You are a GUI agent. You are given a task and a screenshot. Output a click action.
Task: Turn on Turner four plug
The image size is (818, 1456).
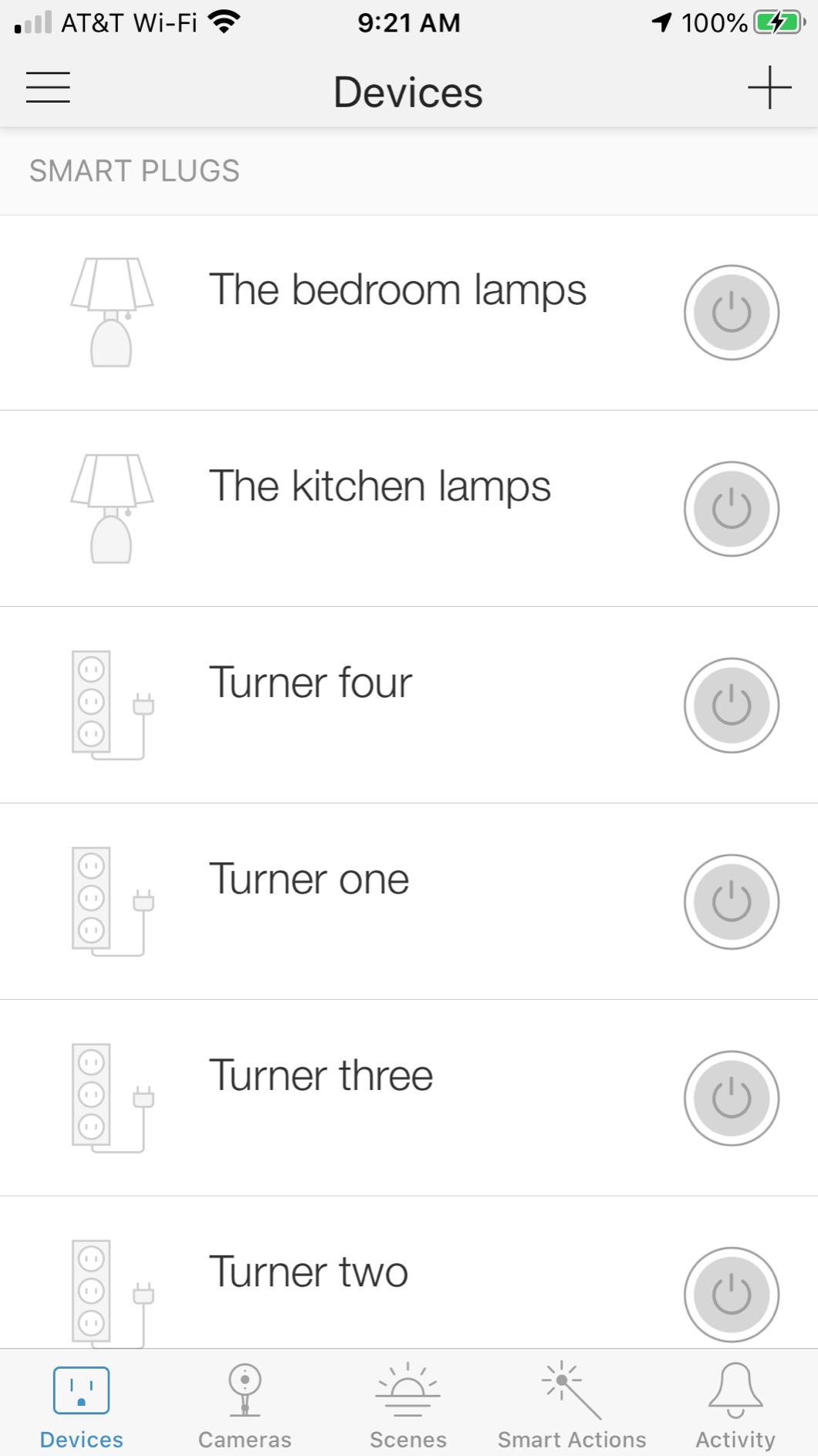731,705
